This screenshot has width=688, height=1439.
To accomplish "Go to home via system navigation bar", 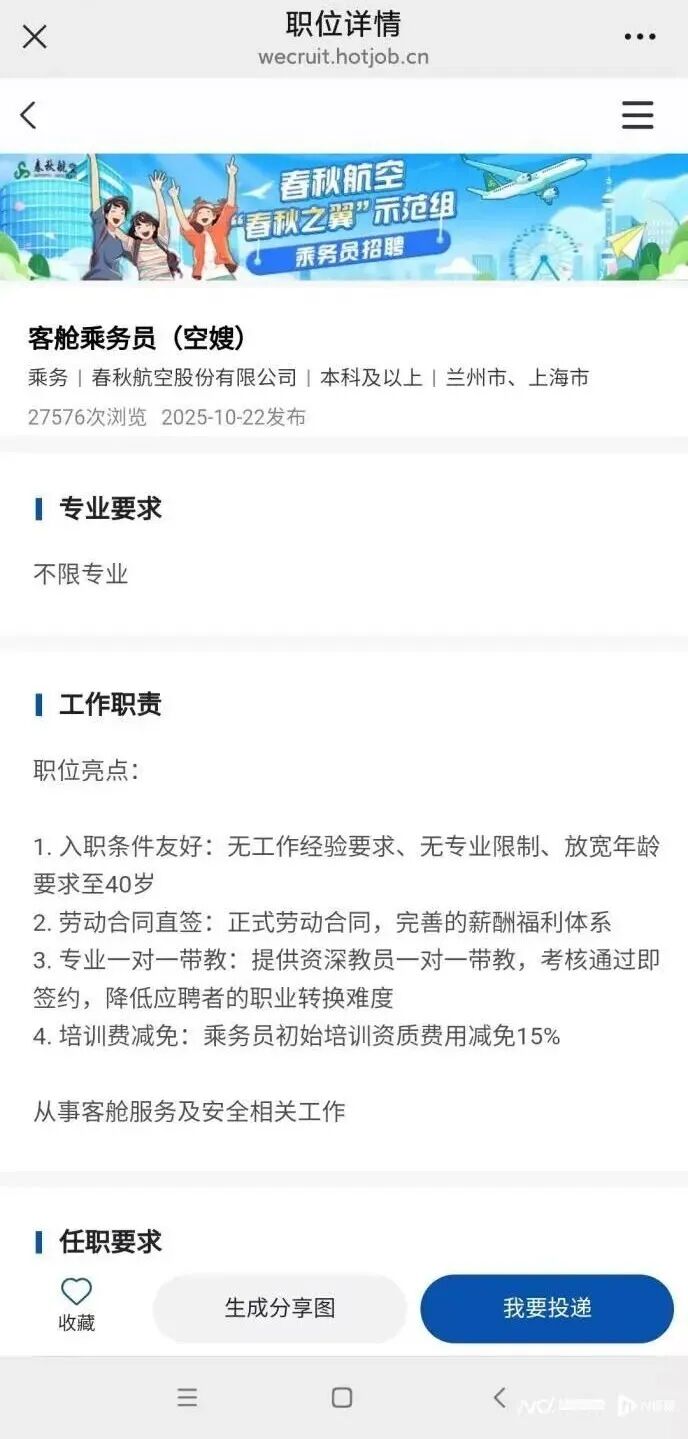I will coord(342,1397).
